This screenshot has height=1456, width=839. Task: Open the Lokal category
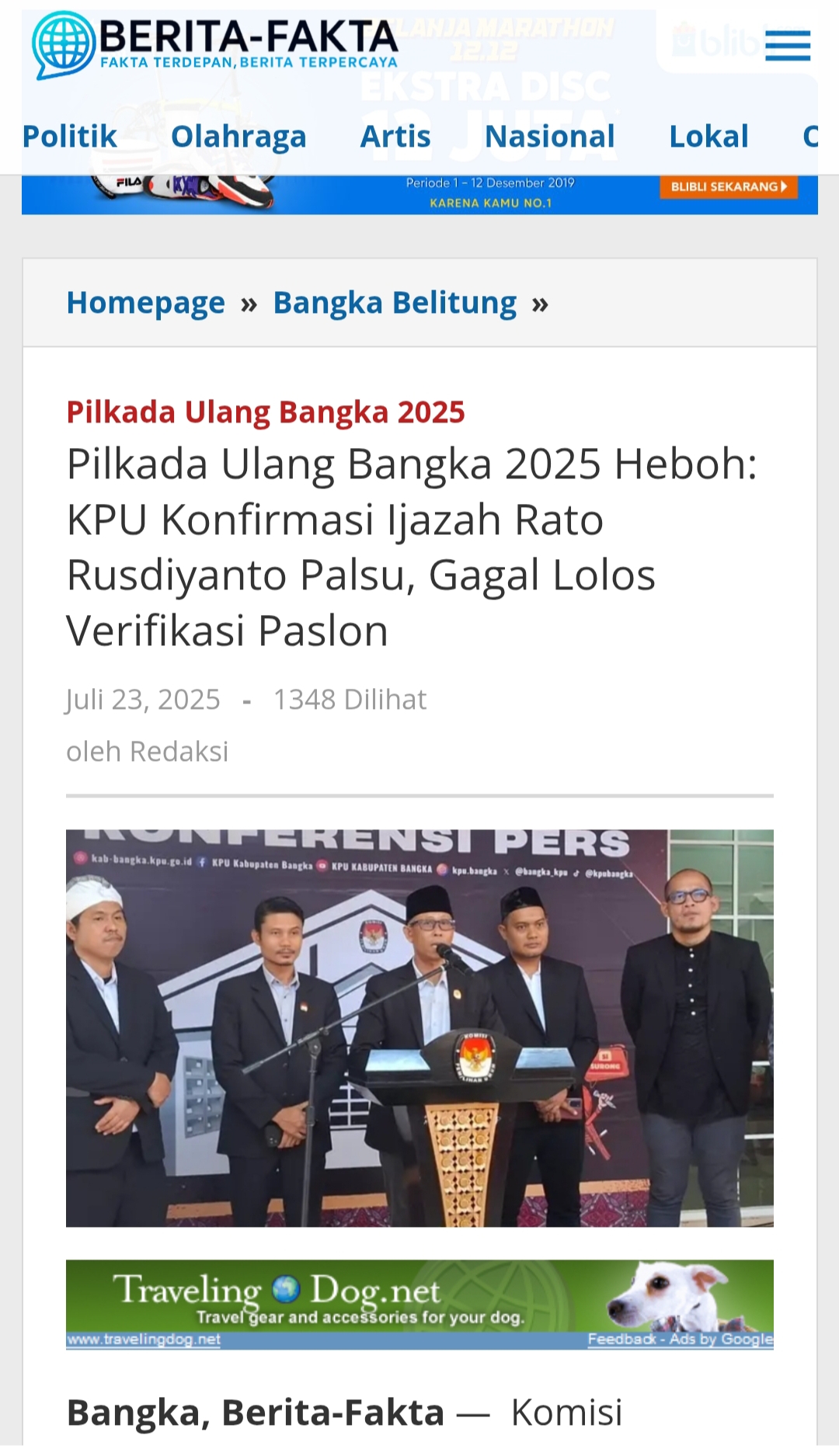pyautogui.click(x=708, y=137)
